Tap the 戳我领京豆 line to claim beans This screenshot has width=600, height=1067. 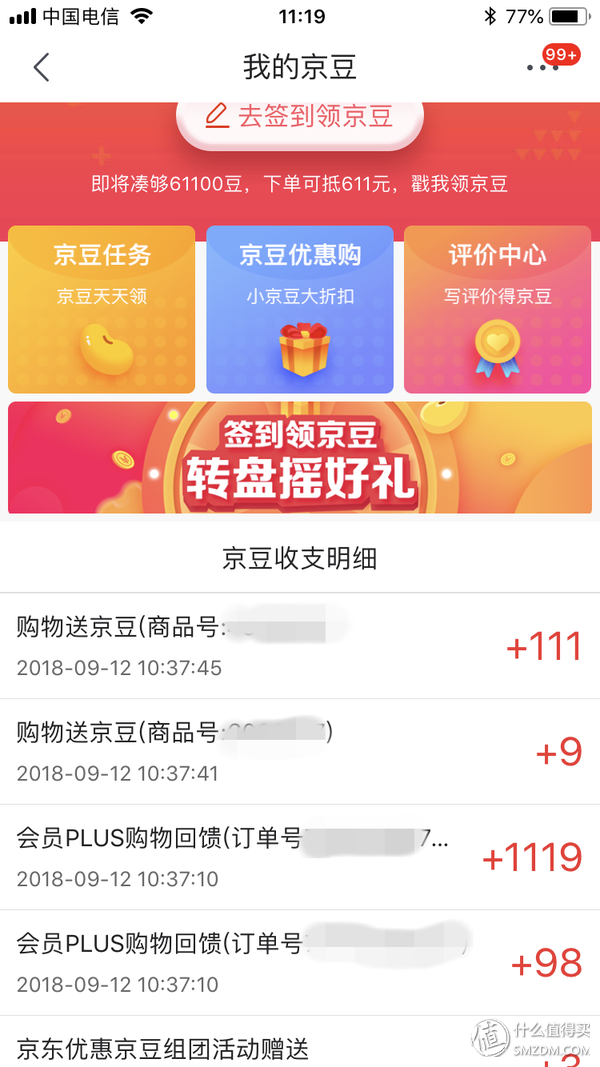point(300,184)
